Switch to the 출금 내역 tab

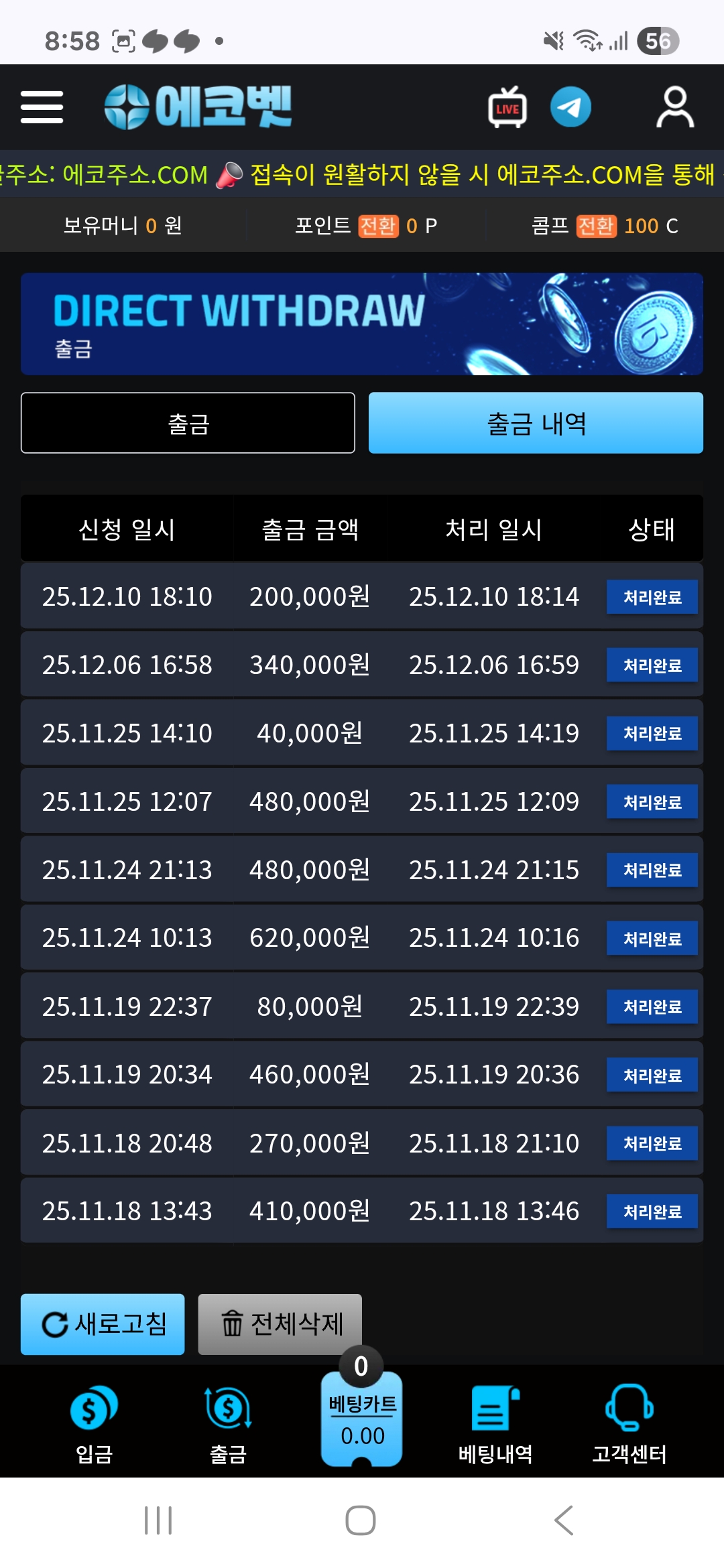click(x=536, y=422)
